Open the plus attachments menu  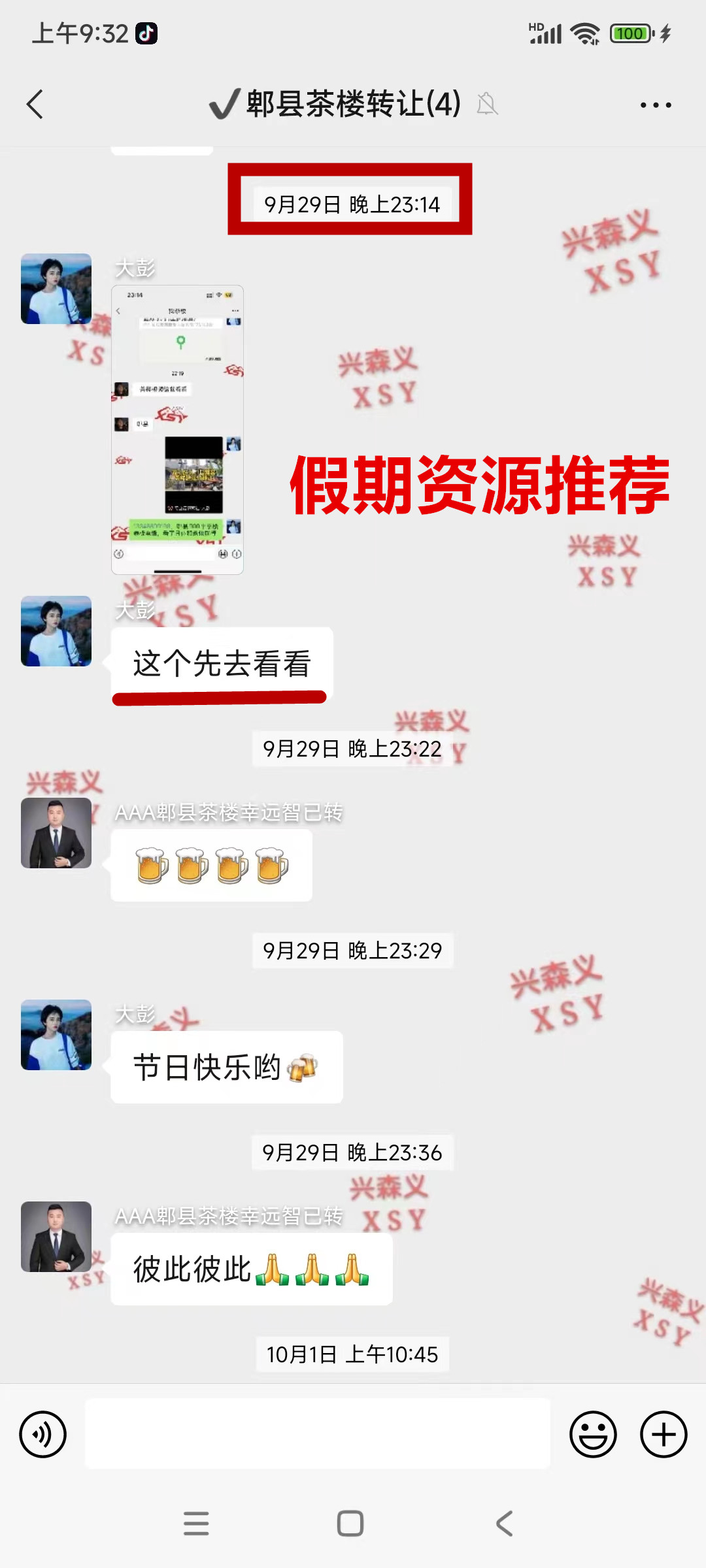tap(663, 1435)
